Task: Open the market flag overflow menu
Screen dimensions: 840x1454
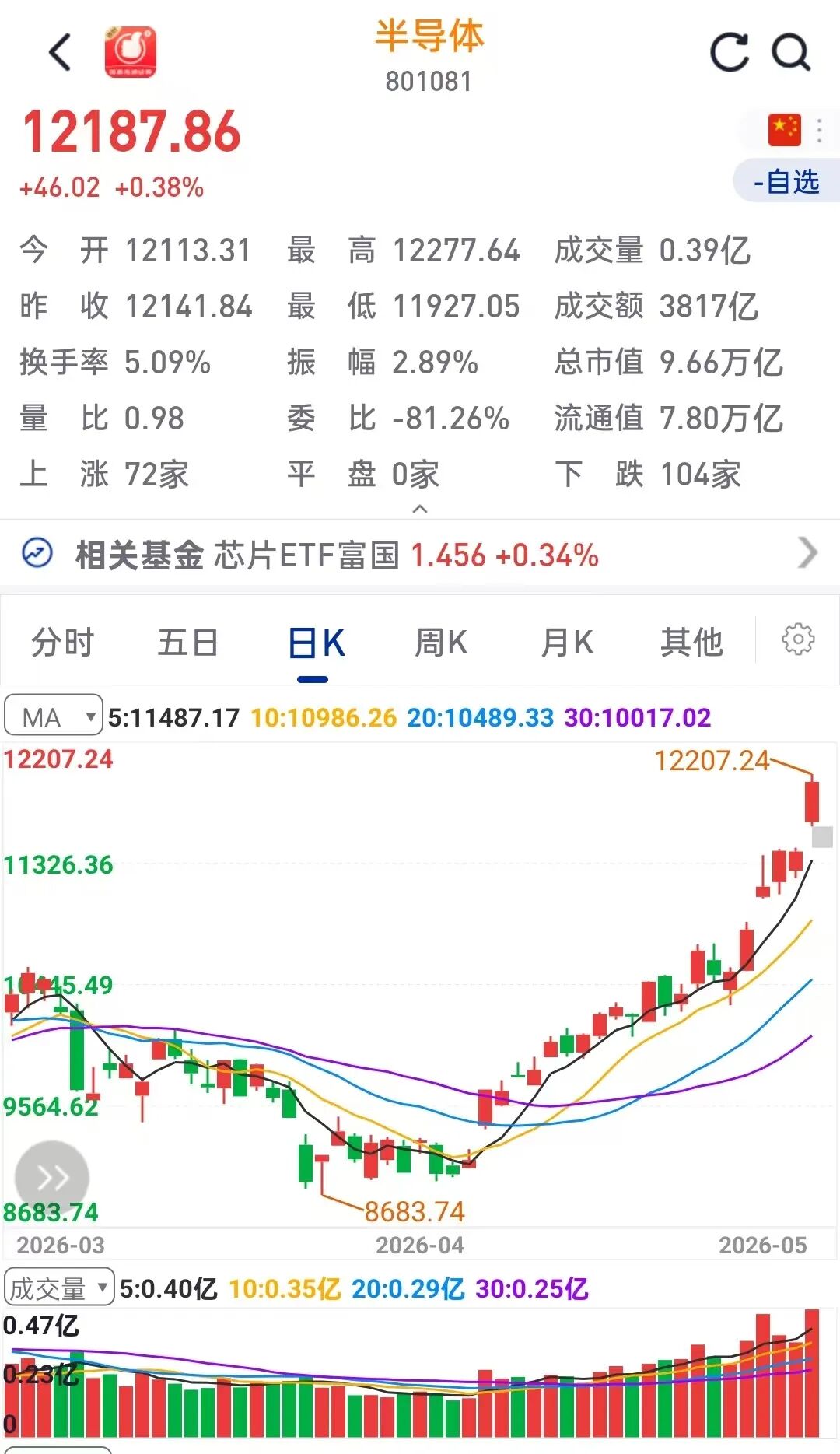Action: click(x=819, y=130)
